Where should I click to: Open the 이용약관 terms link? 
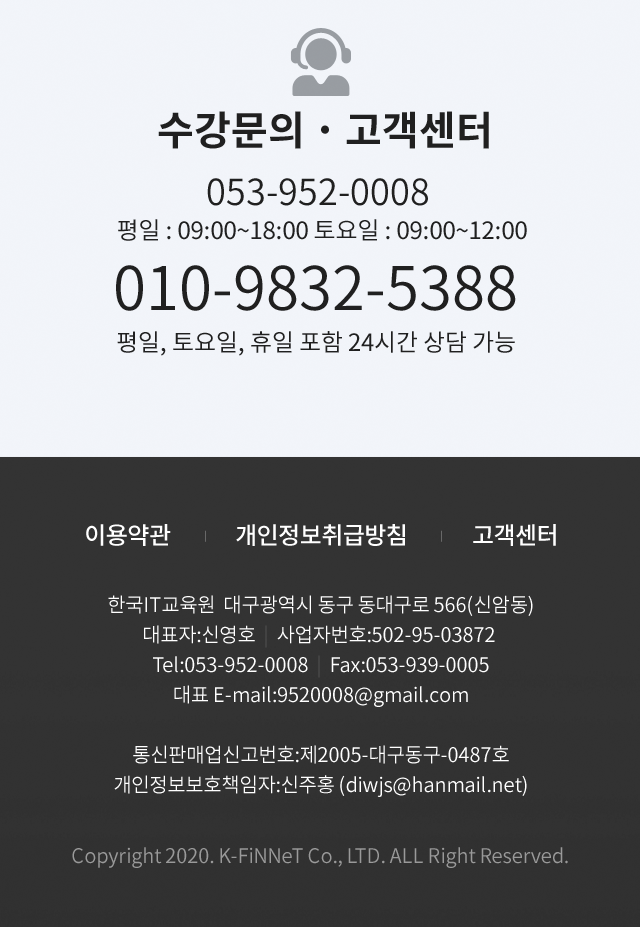click(x=127, y=535)
